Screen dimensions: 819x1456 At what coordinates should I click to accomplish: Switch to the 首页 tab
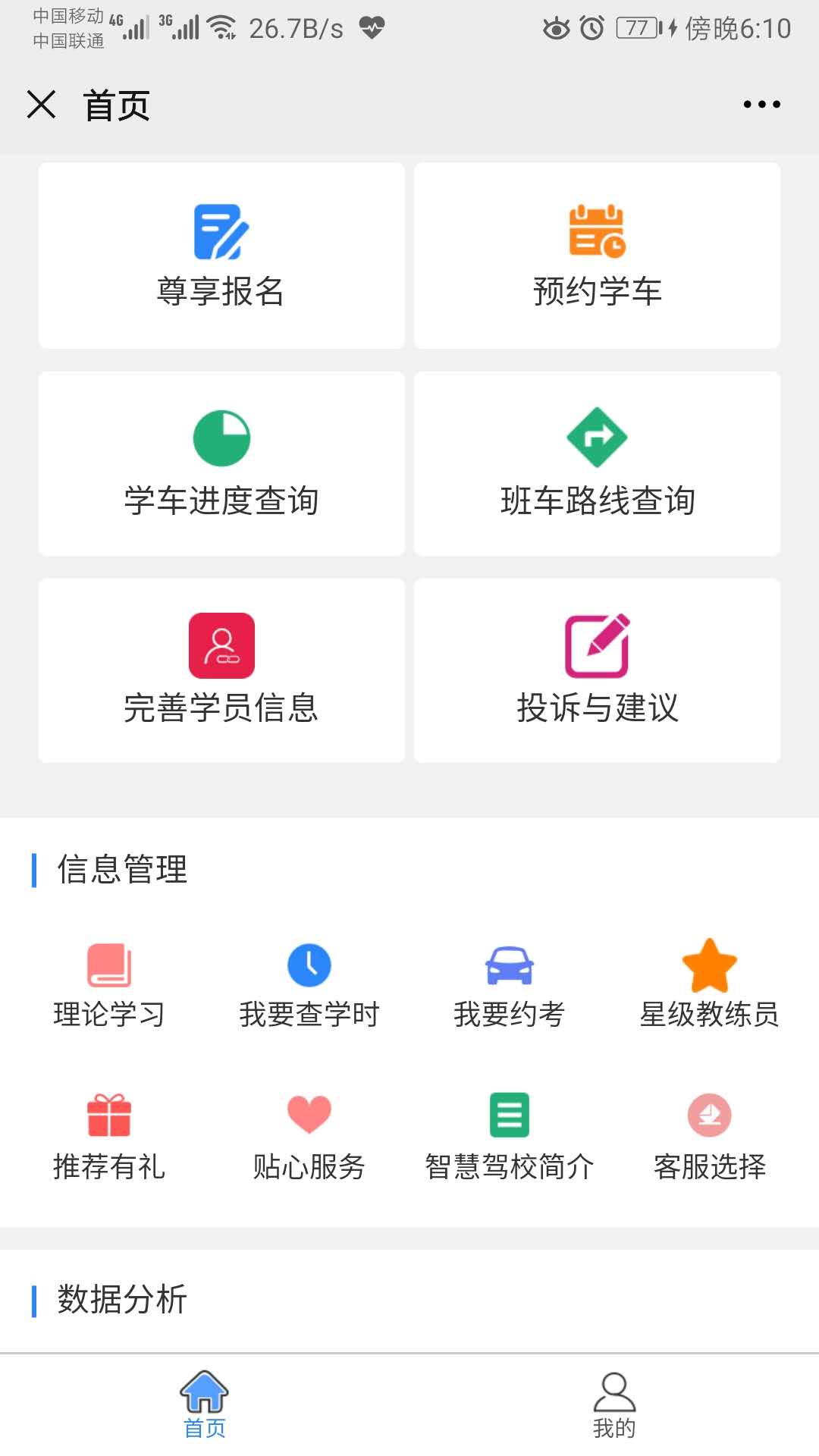coord(205,1404)
